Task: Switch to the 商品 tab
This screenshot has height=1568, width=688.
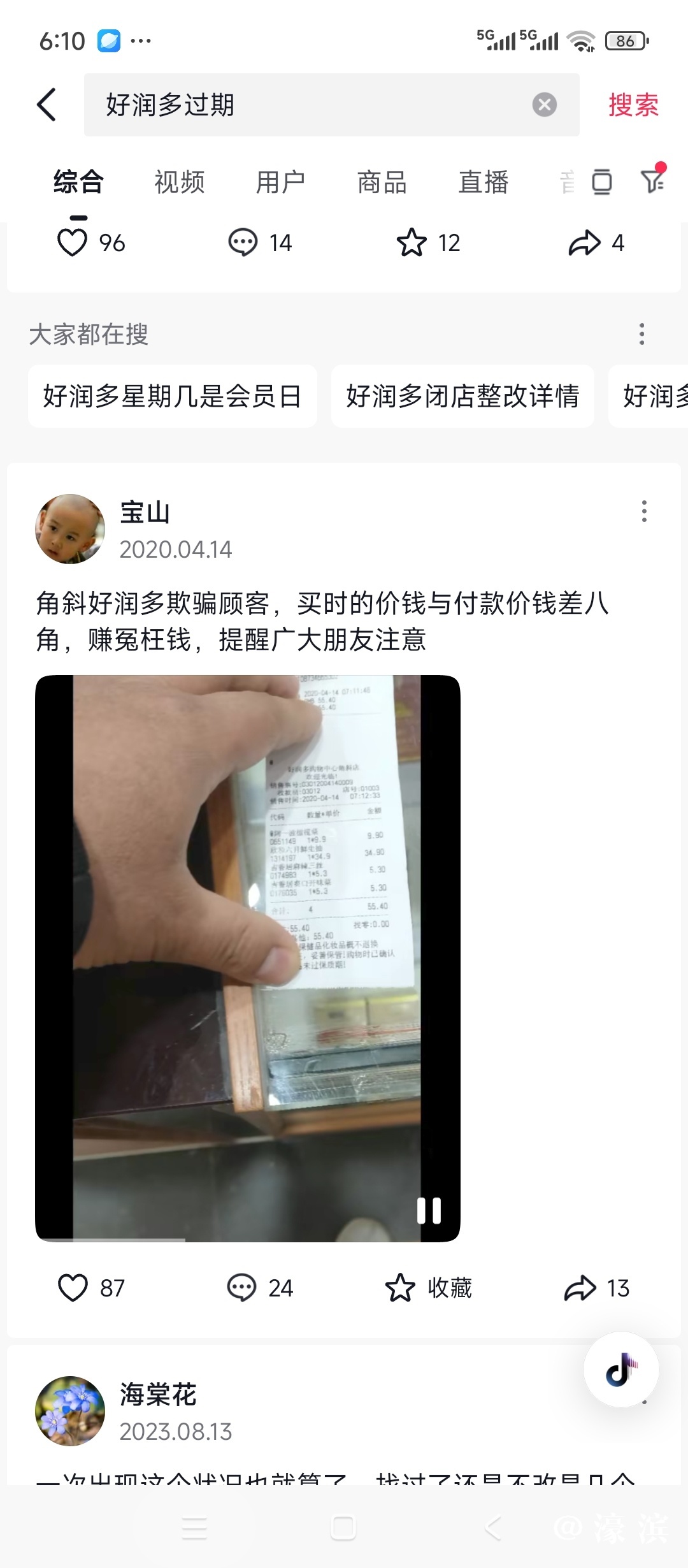Action: (382, 182)
